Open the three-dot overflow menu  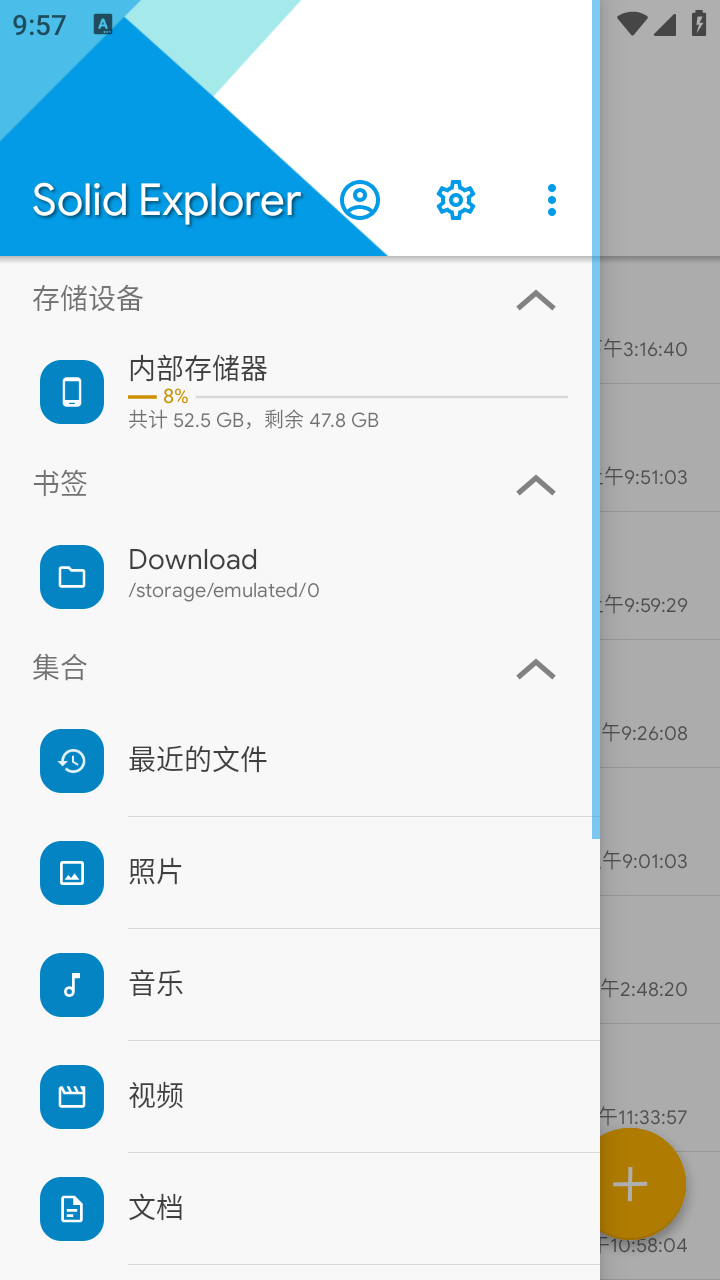[551, 200]
